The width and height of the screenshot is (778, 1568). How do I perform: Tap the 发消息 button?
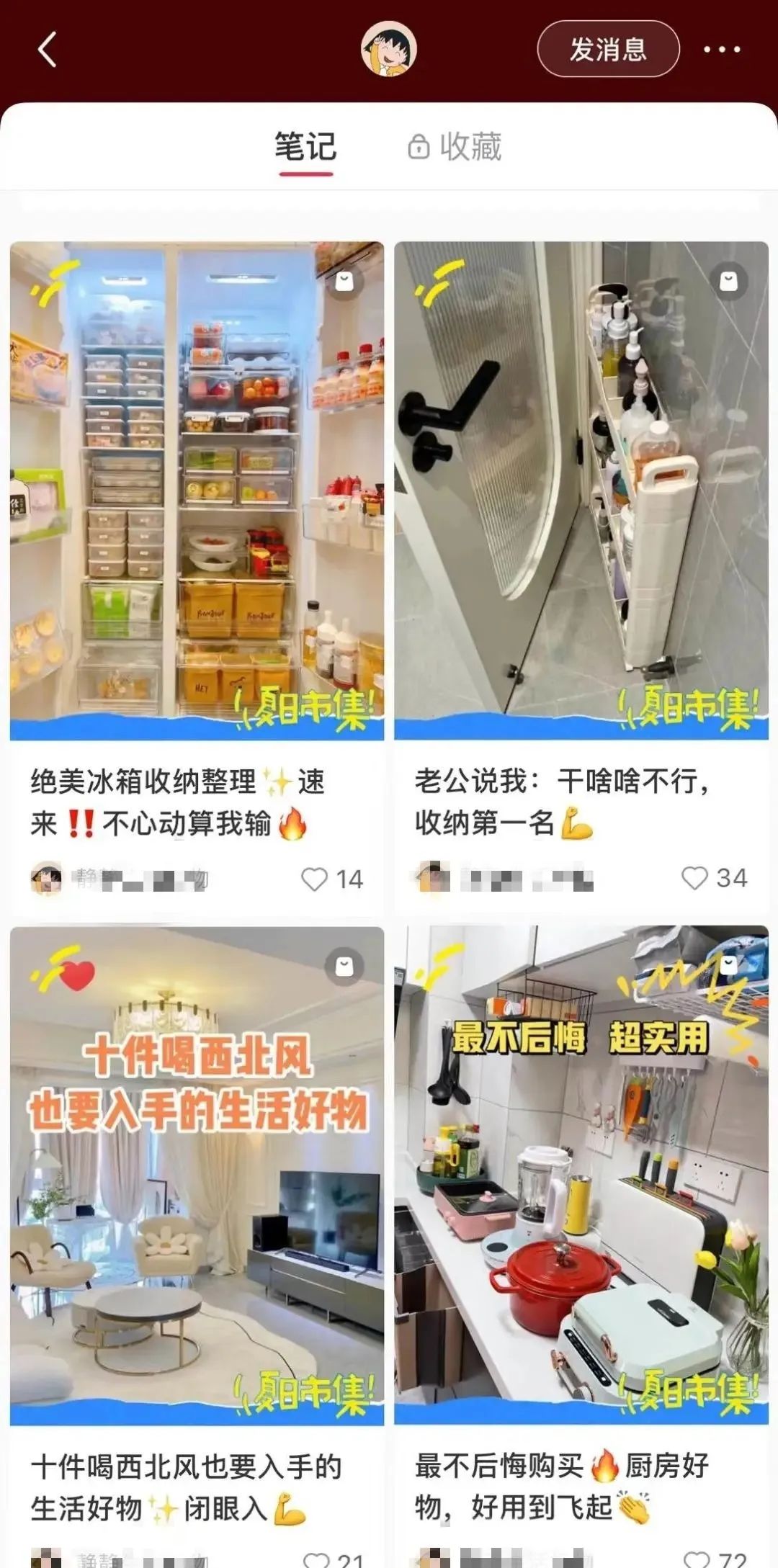(608, 49)
